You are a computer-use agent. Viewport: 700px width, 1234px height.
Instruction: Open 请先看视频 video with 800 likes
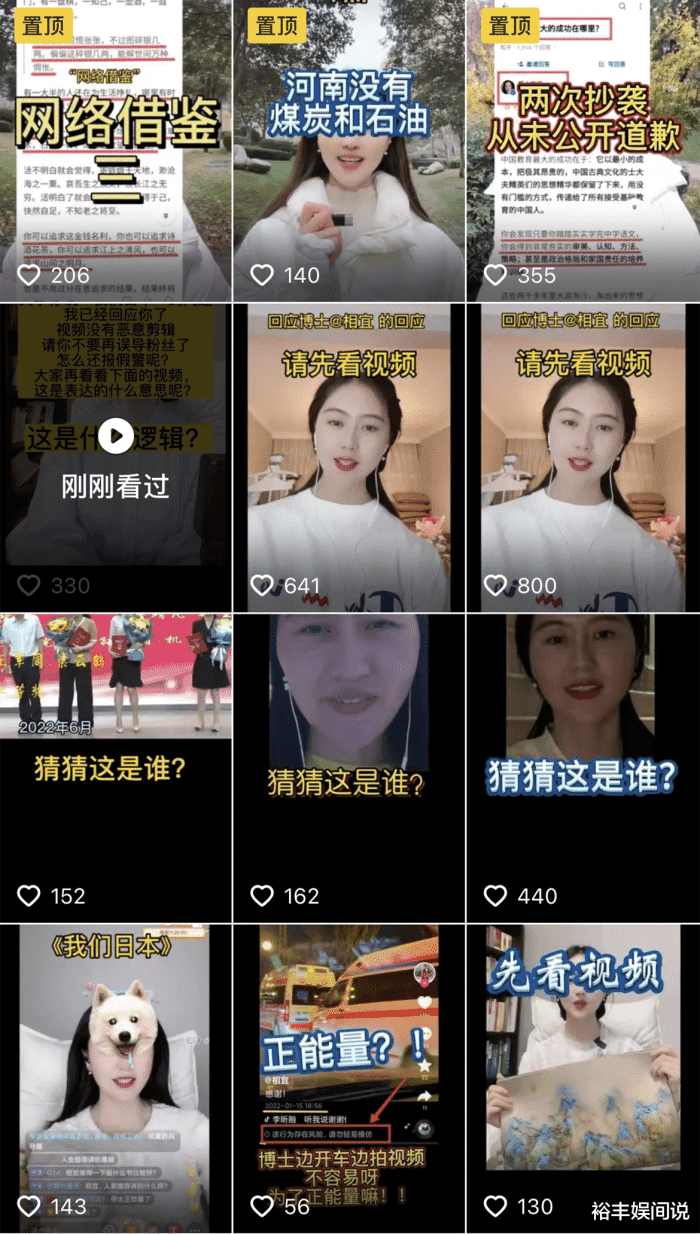(583, 458)
